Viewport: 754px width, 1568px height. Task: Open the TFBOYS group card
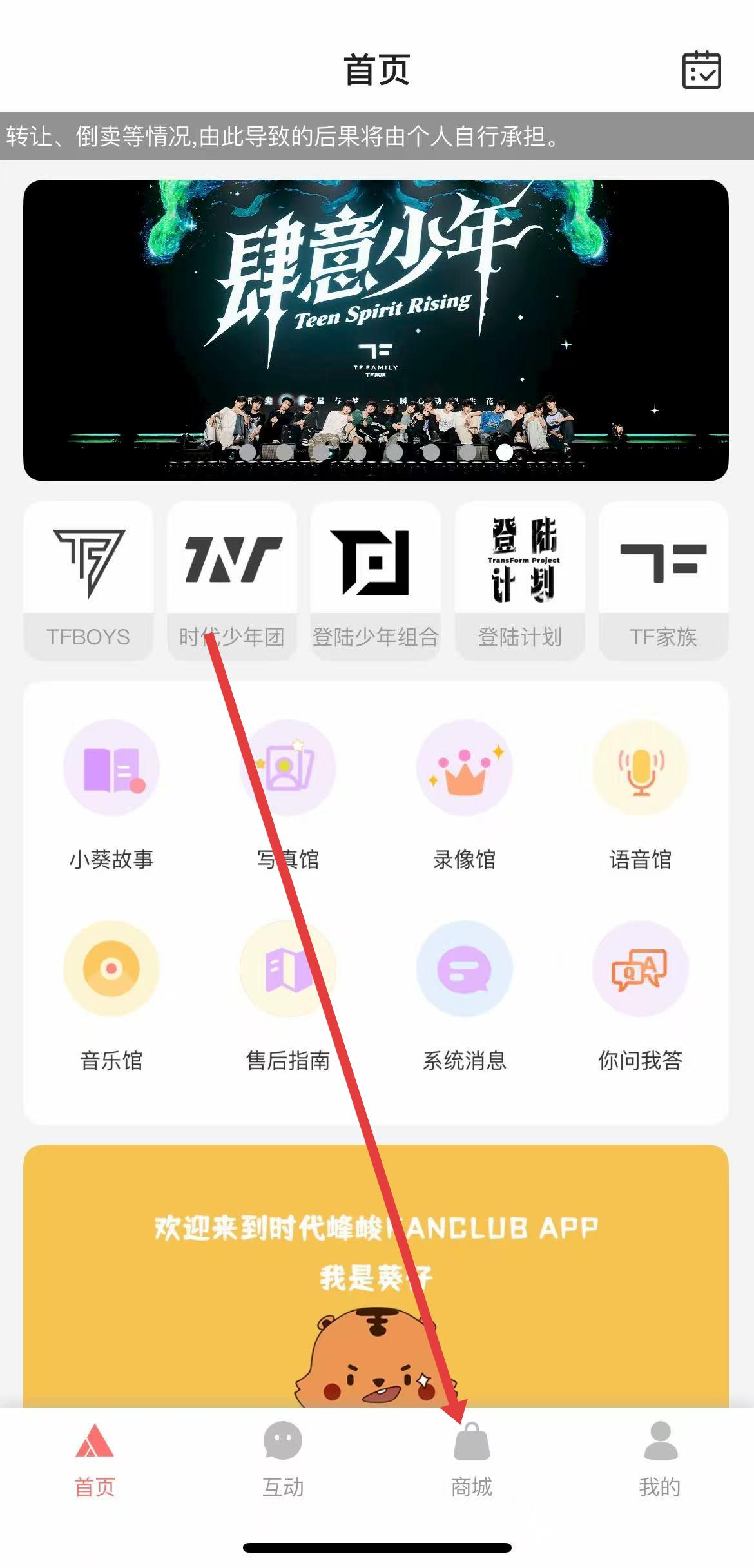(x=88, y=580)
